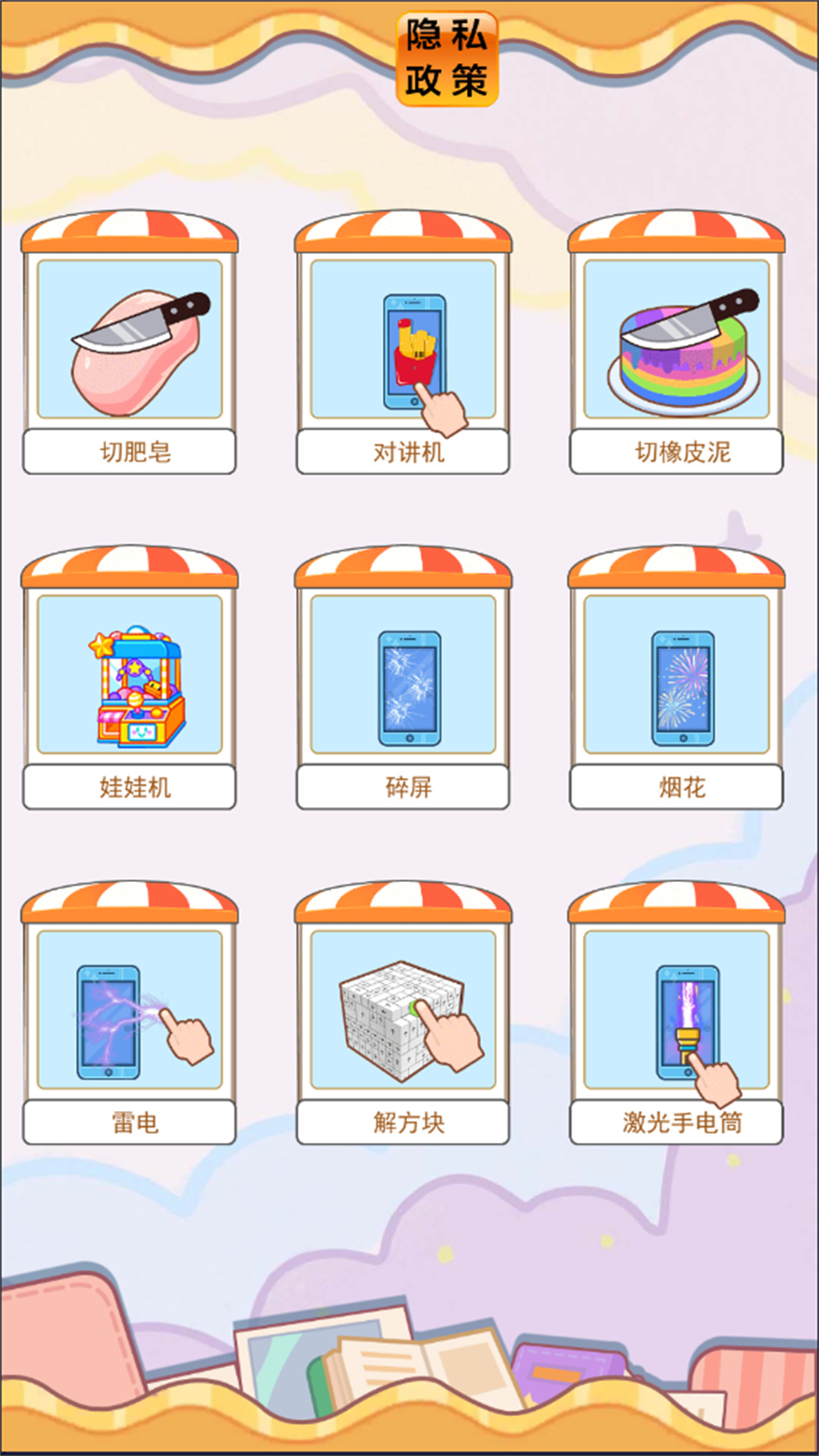The image size is (819, 1456).
Task: Launch the 激光手电筒 laser flashlight tile
Action: pos(676,1012)
